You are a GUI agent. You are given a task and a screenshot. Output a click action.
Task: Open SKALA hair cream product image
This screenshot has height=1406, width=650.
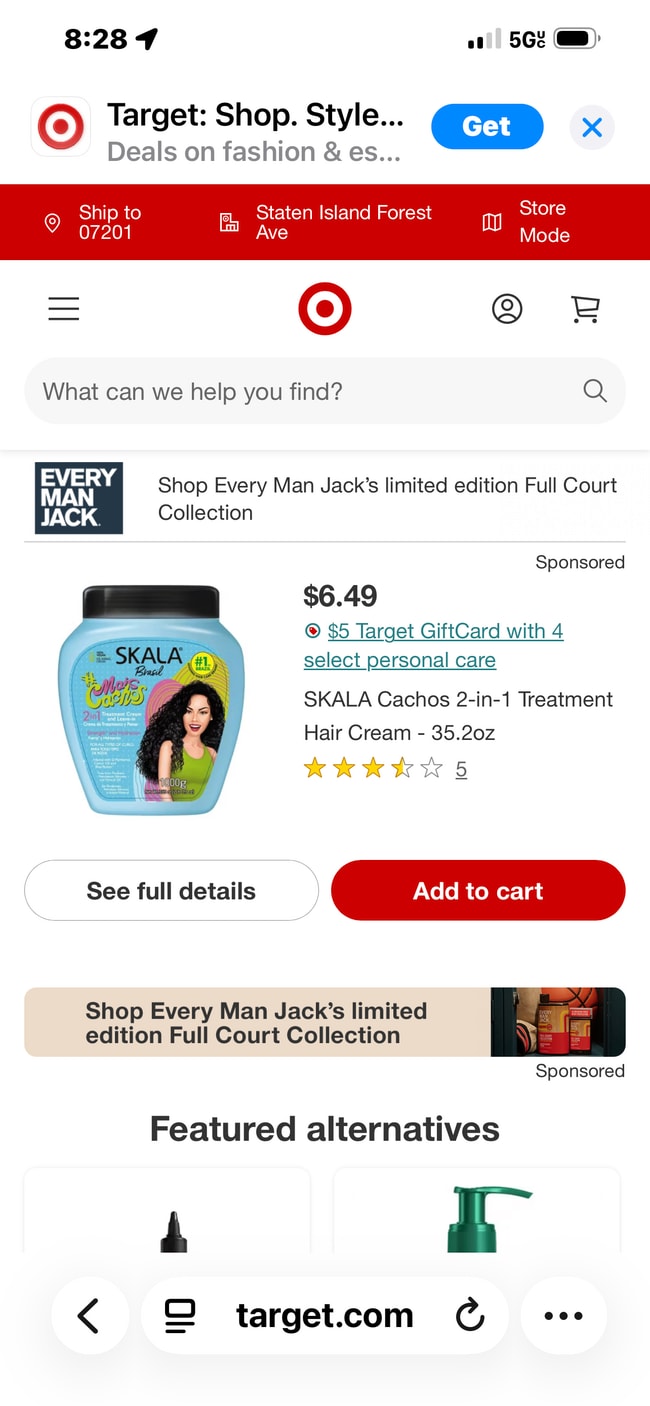[151, 700]
